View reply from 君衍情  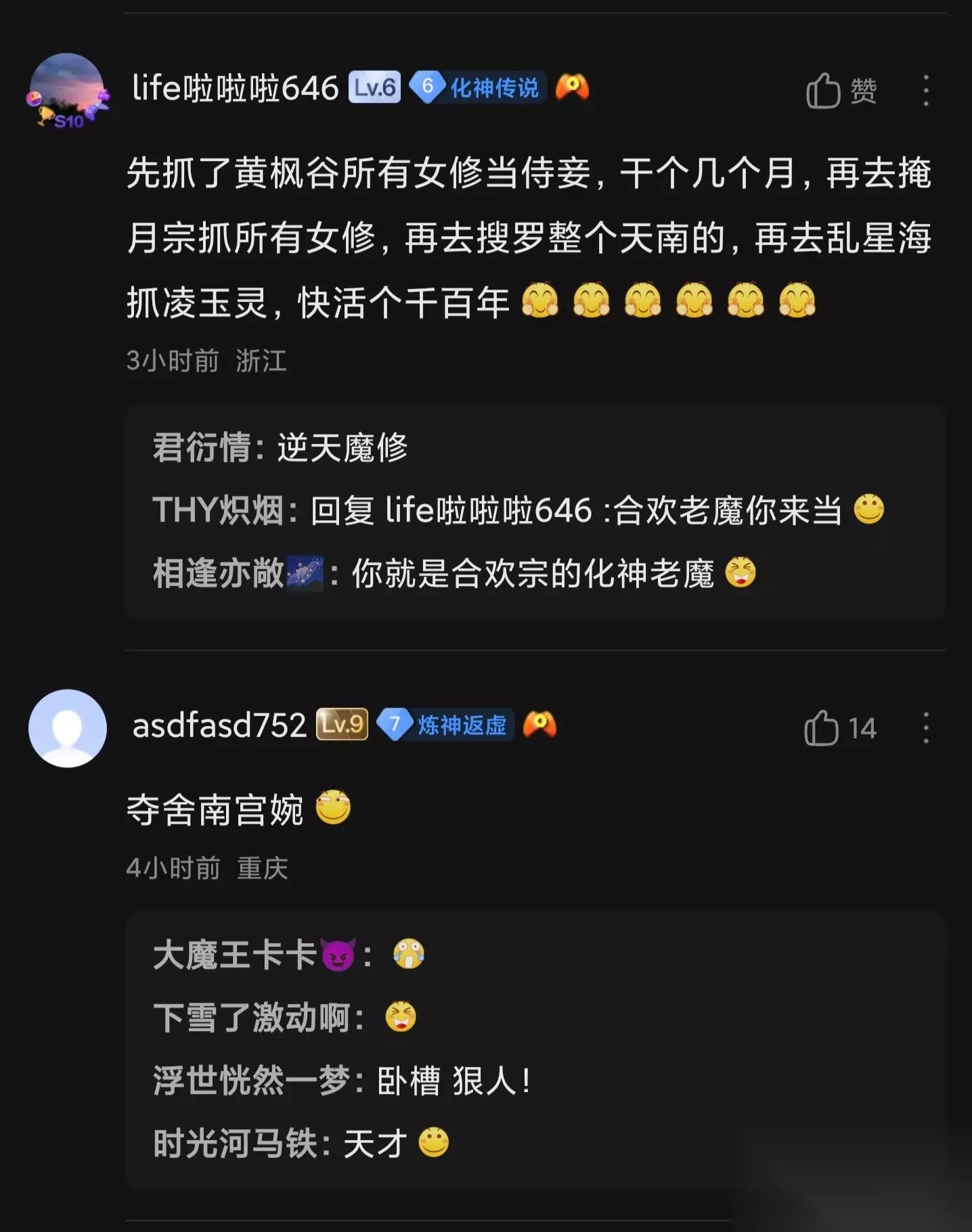(280, 448)
